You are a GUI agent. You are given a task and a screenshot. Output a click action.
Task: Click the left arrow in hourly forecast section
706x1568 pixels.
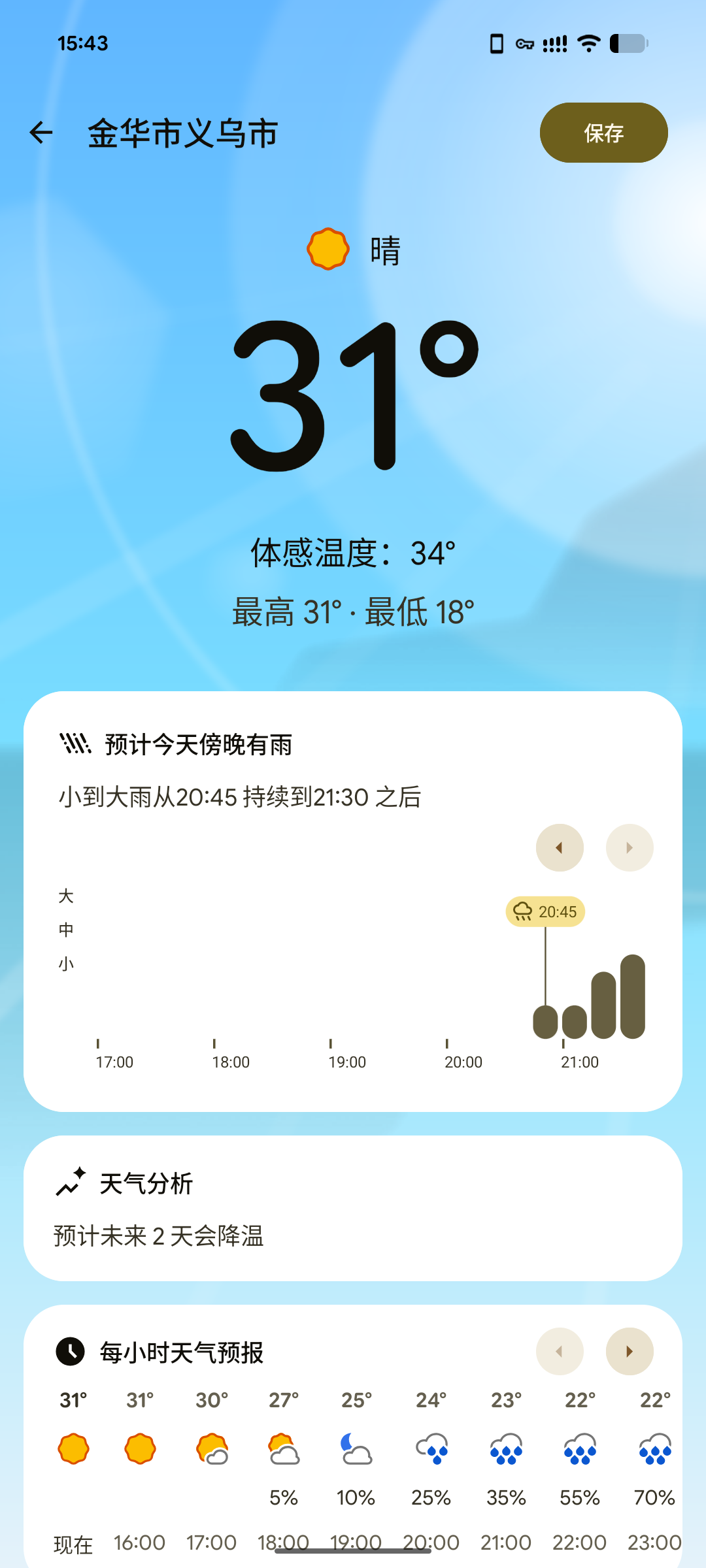pos(560,1351)
